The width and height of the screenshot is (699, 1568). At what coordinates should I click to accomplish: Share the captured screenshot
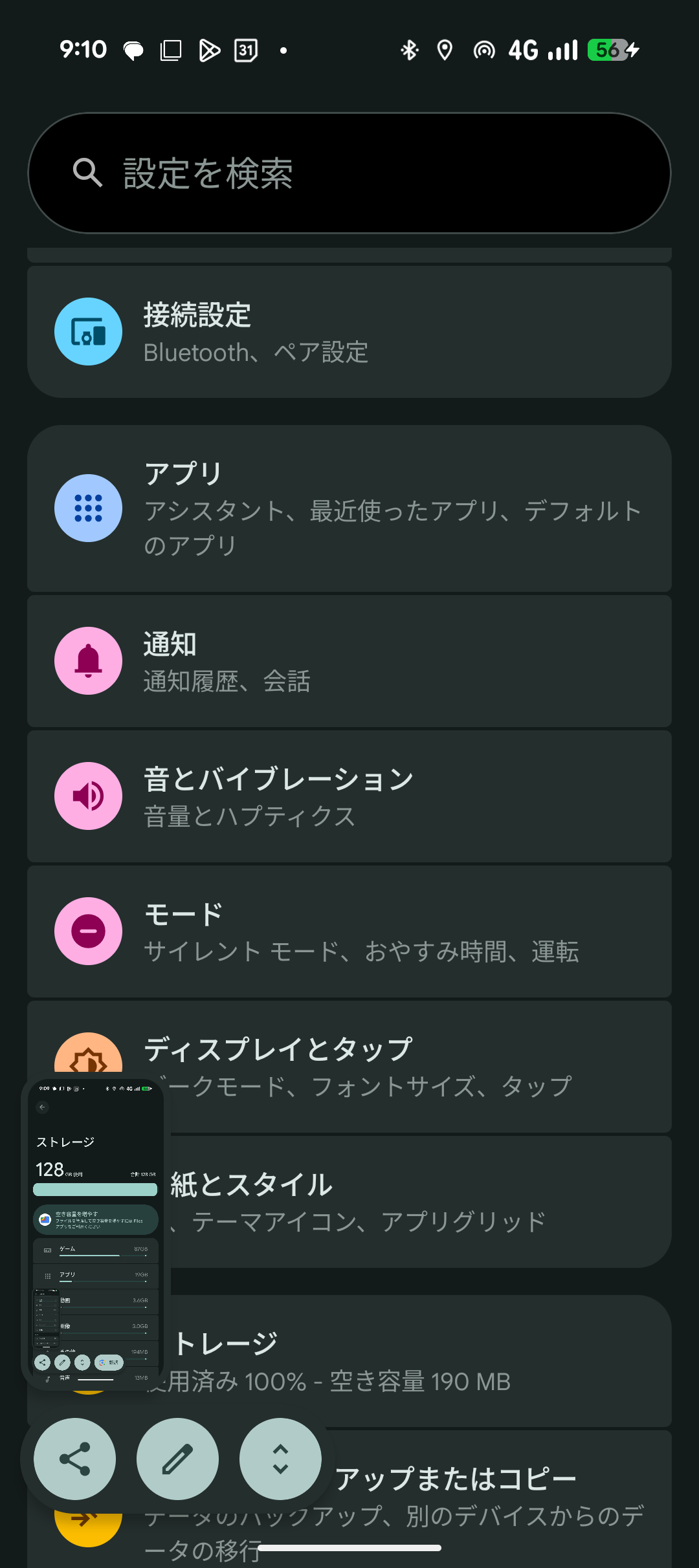75,1459
